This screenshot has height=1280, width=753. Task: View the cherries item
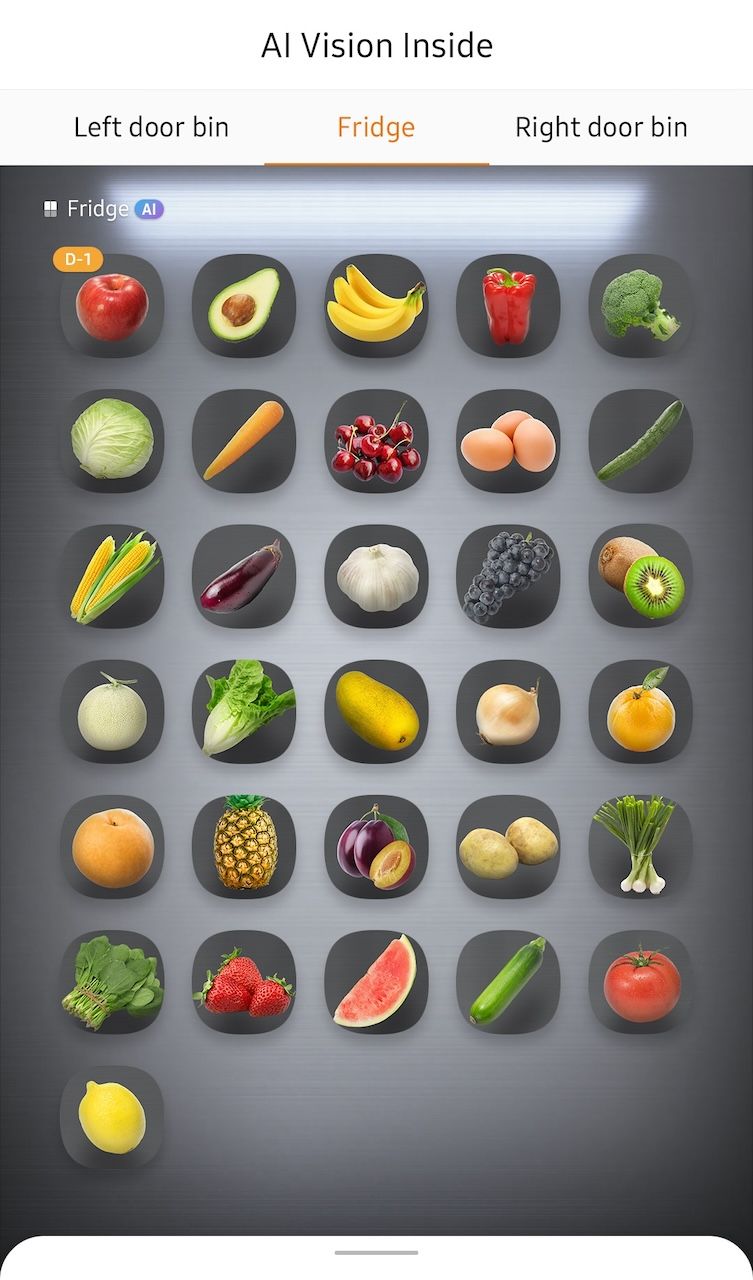(376, 441)
